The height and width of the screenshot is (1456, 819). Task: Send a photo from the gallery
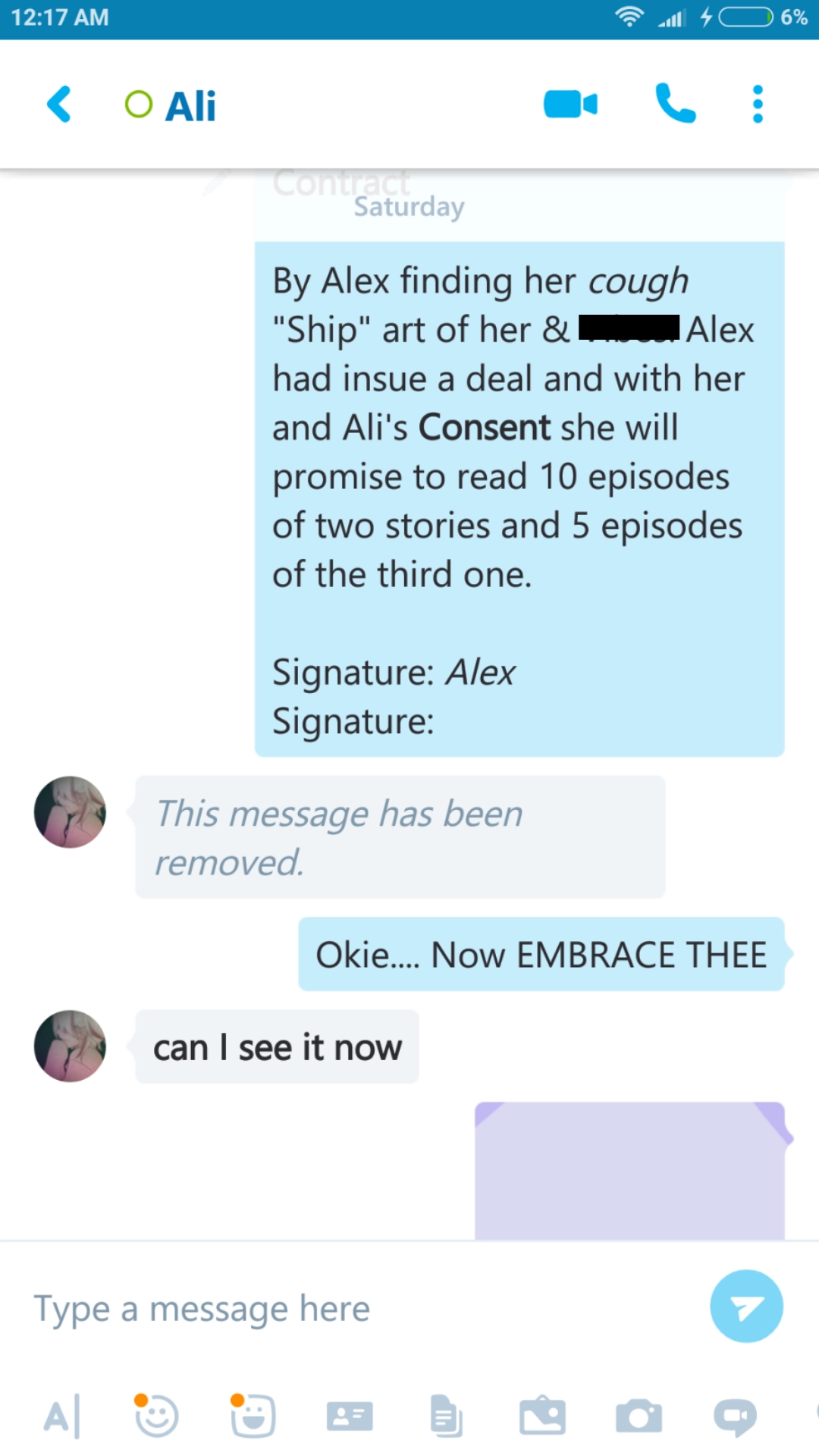pyautogui.click(x=542, y=1415)
